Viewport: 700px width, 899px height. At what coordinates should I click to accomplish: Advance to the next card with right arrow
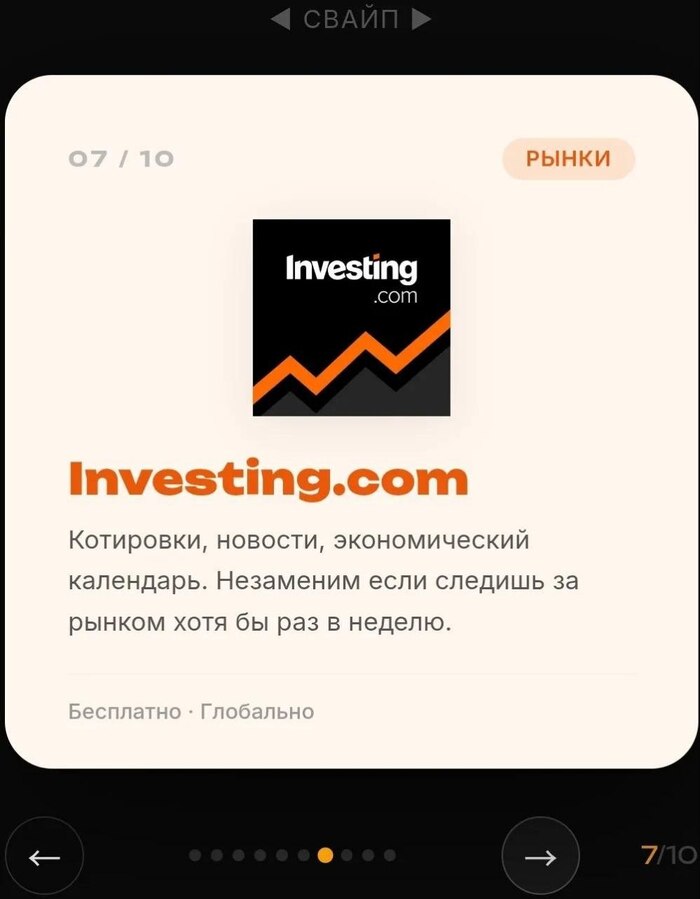coord(540,856)
